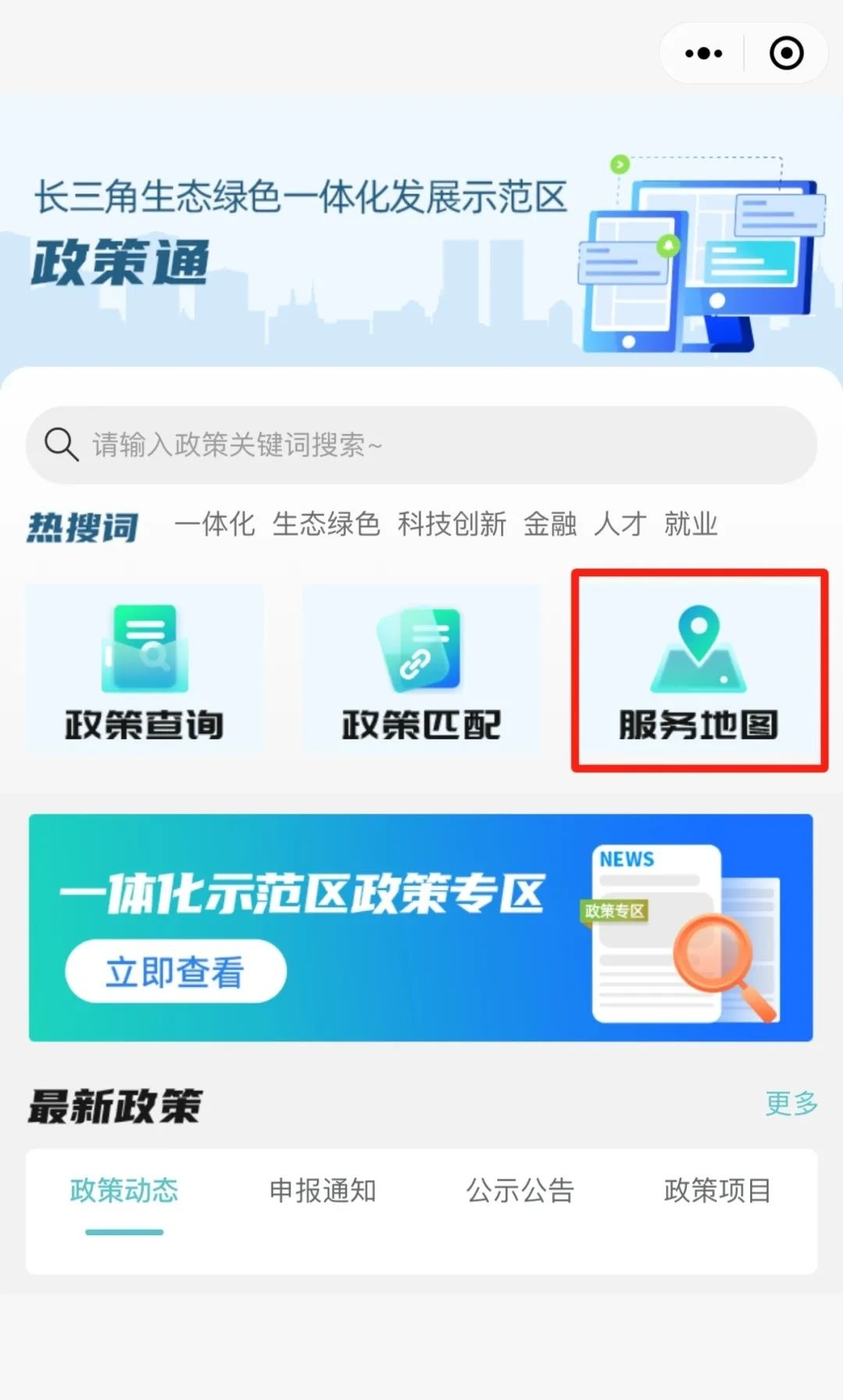Open 政策匹配 policy matching
The image size is (843, 1400).
click(421, 670)
